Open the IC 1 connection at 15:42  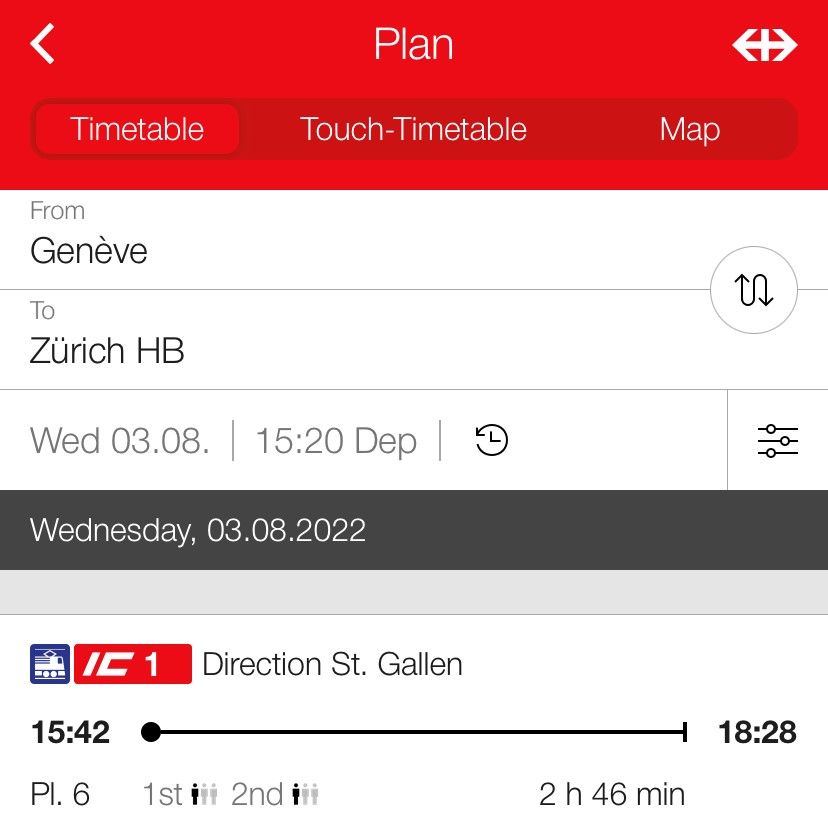414,730
